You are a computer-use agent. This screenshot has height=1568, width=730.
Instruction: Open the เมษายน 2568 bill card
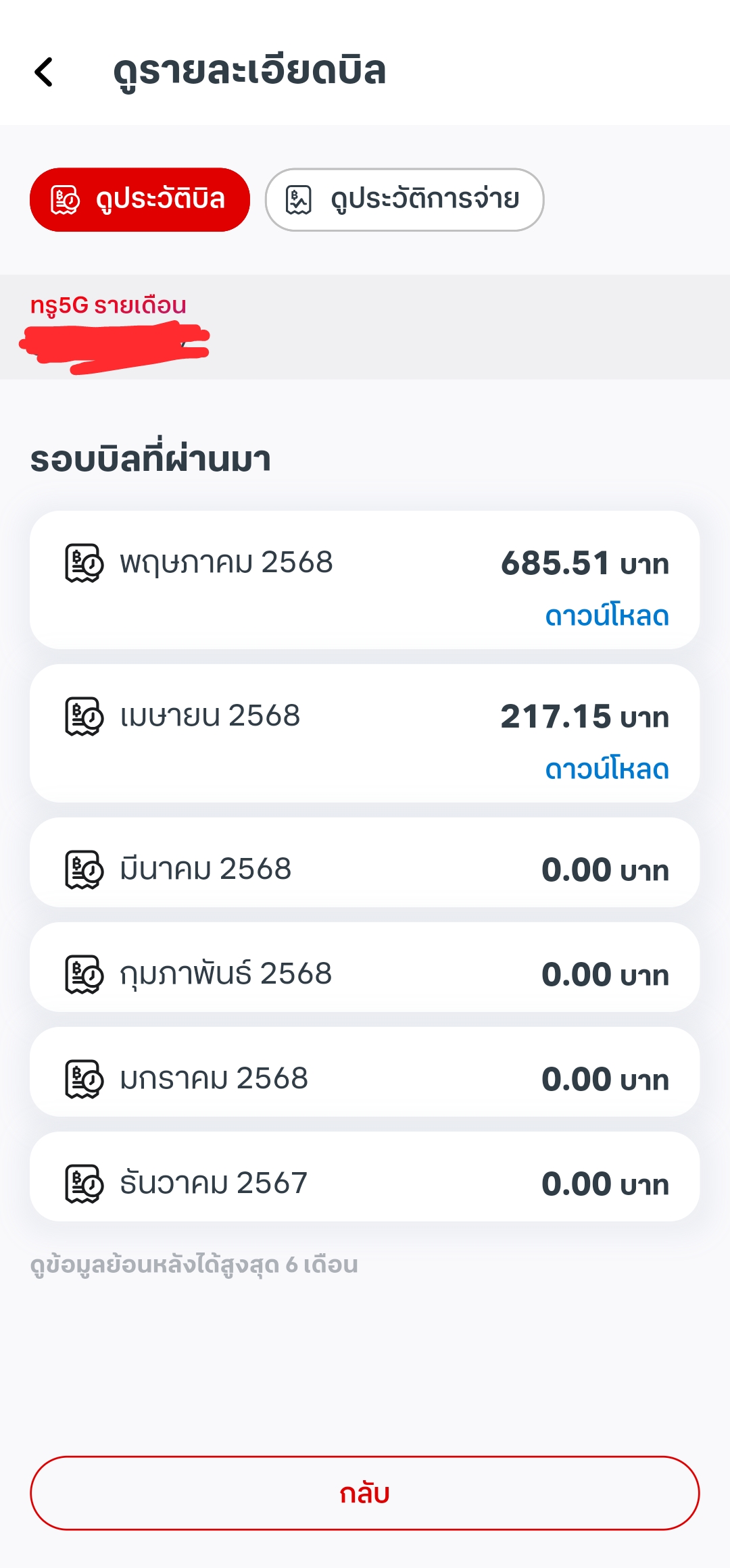(x=364, y=734)
